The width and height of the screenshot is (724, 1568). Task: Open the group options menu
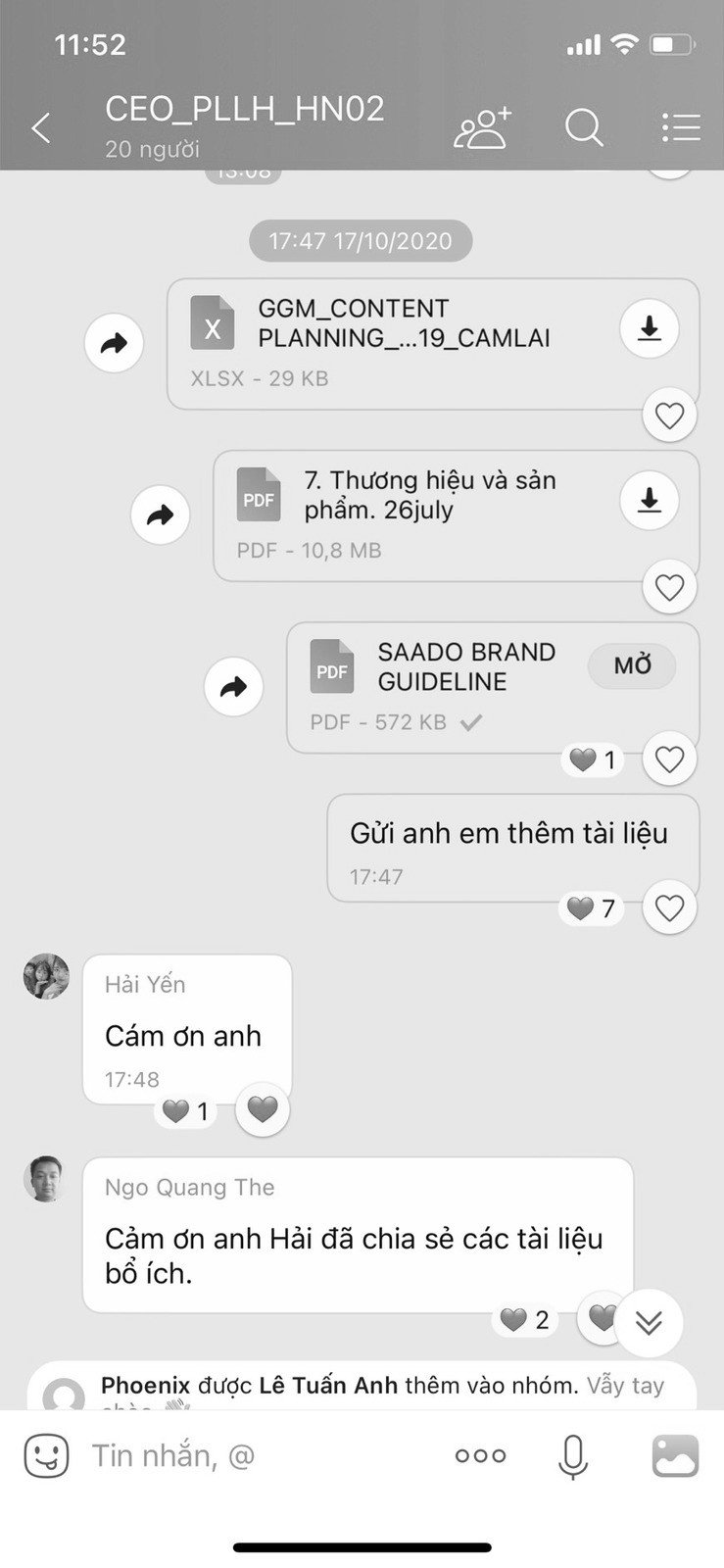click(x=680, y=127)
